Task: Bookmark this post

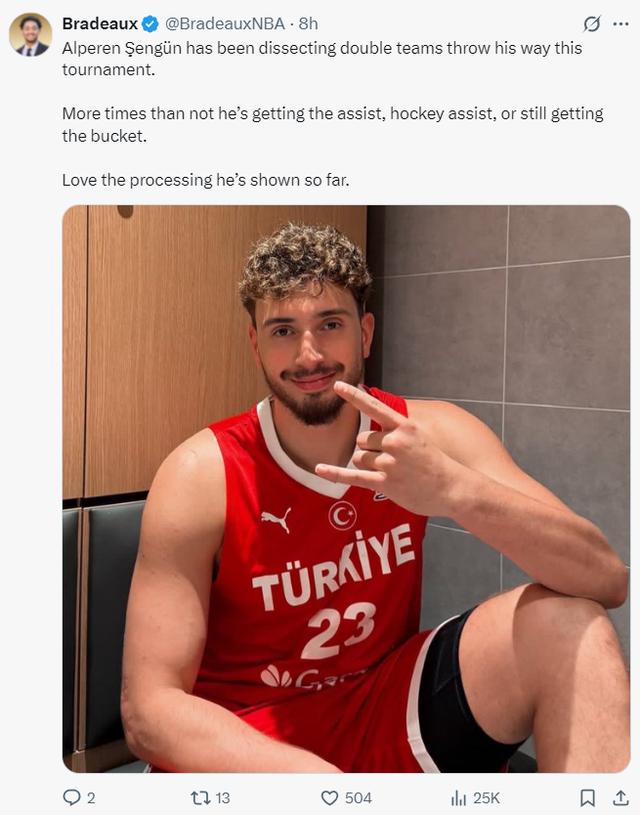Action: pos(588,797)
